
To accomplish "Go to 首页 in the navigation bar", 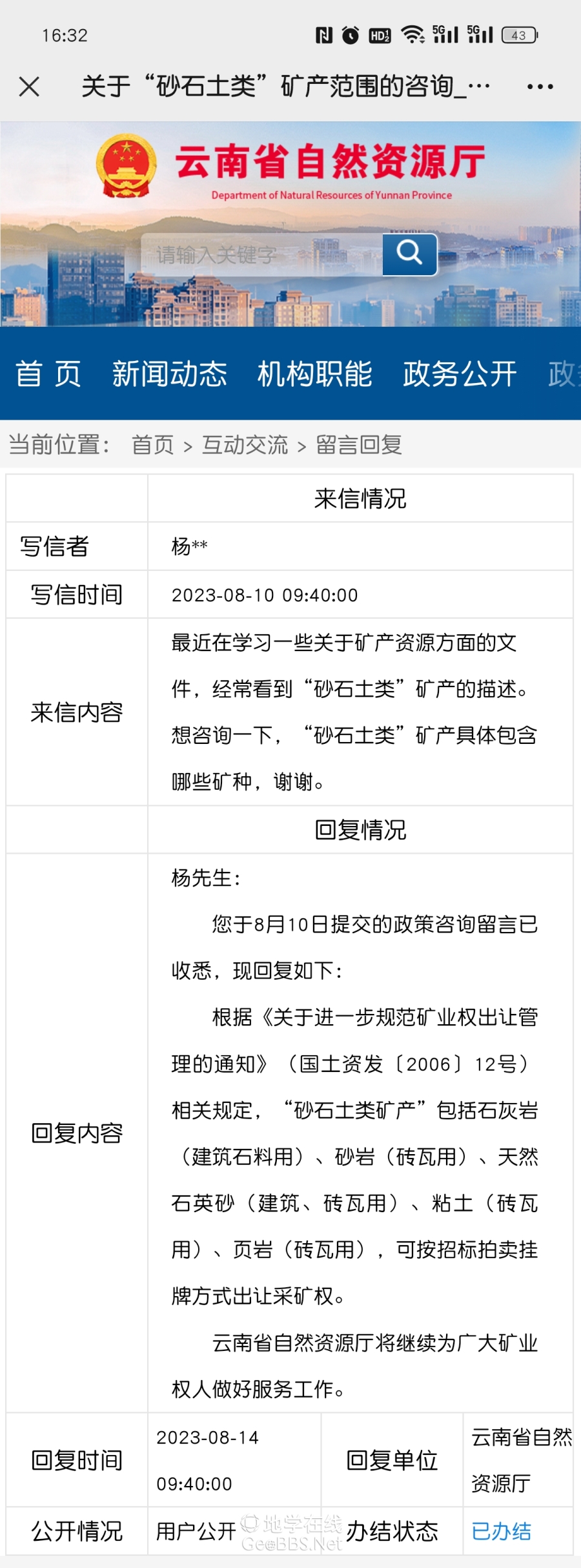I will pos(48,374).
